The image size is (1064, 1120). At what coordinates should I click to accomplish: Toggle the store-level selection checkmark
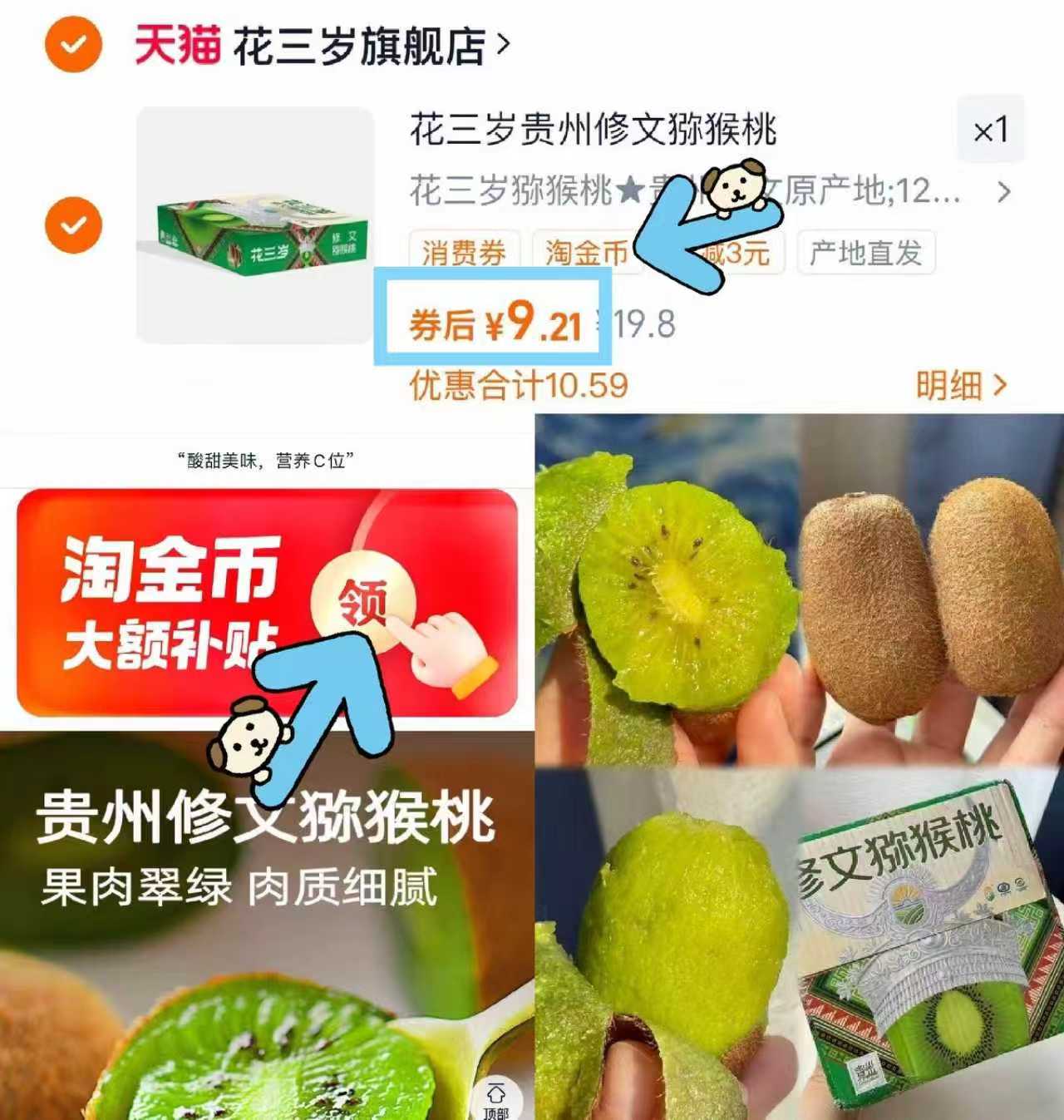pyautogui.click(x=73, y=43)
